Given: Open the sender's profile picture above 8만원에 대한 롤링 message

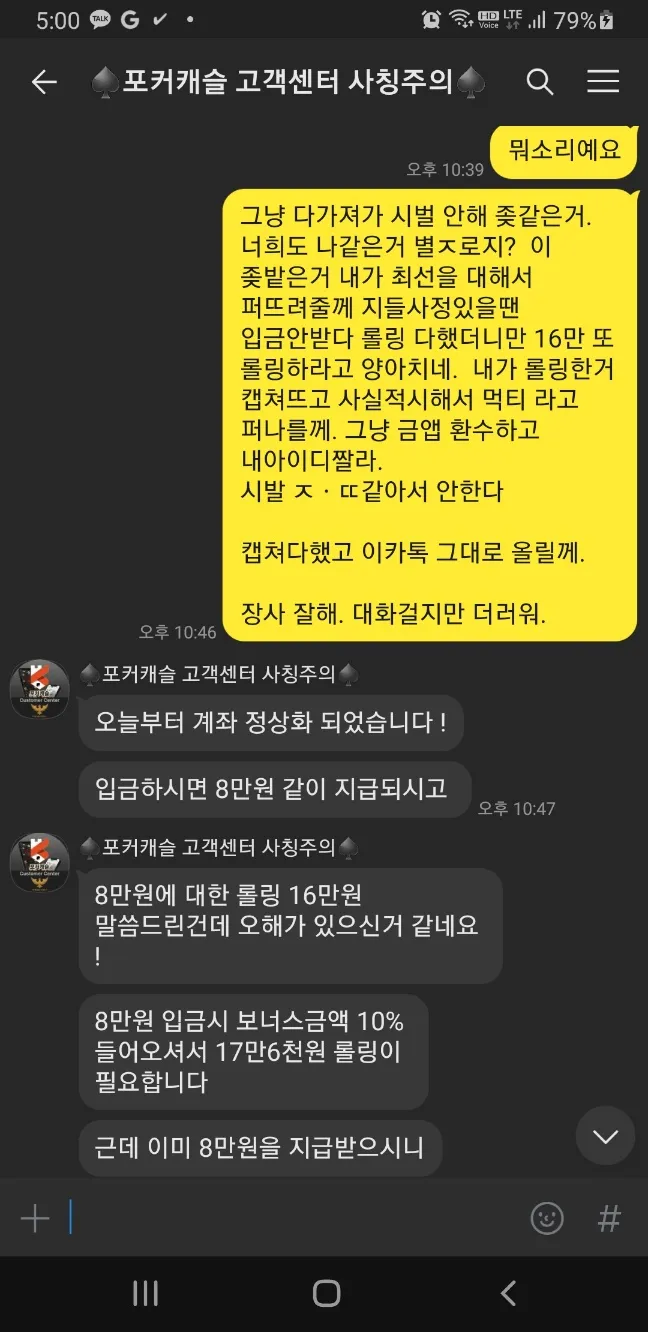Looking at the screenshot, I should coord(39,862).
